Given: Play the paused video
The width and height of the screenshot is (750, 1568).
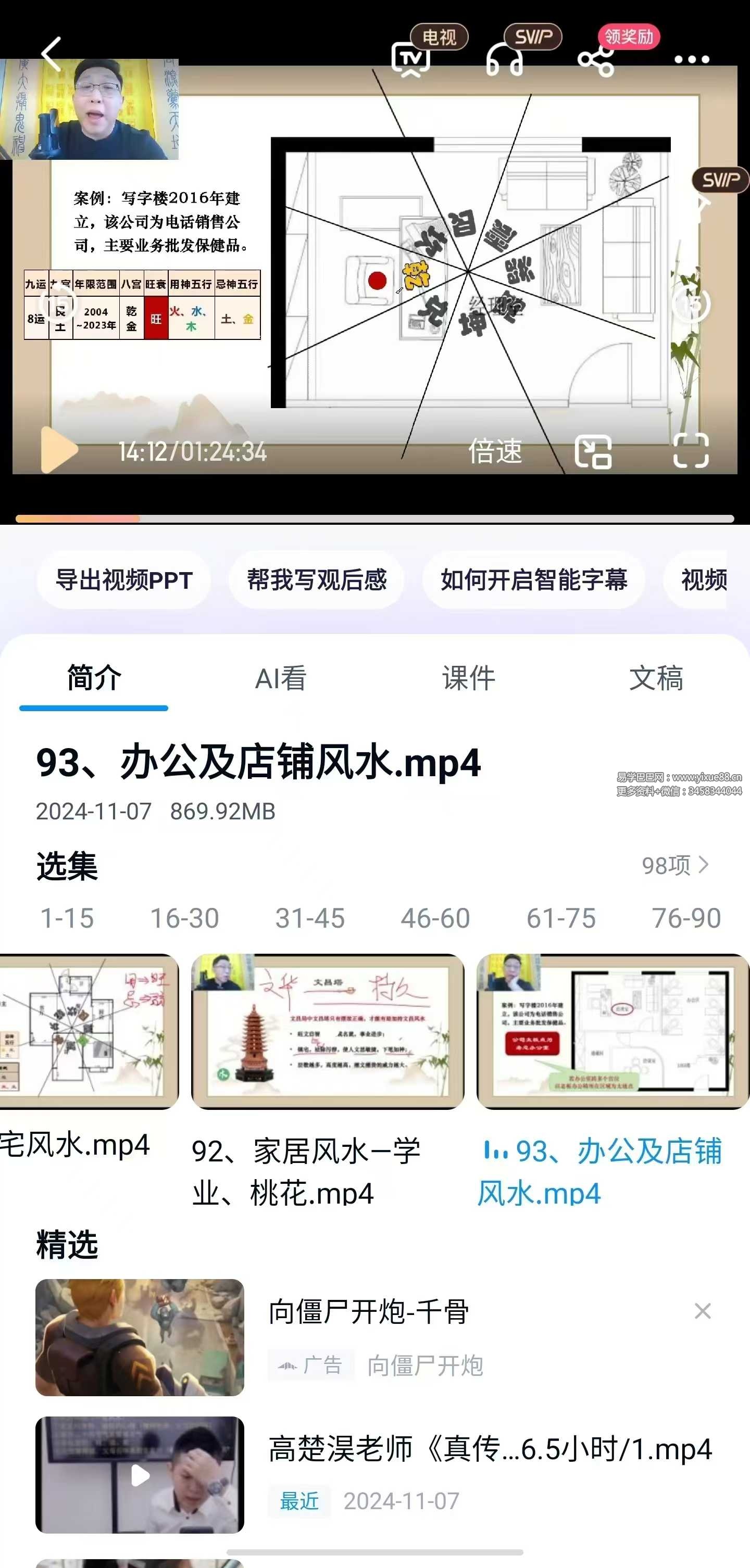Looking at the screenshot, I should [x=58, y=450].
